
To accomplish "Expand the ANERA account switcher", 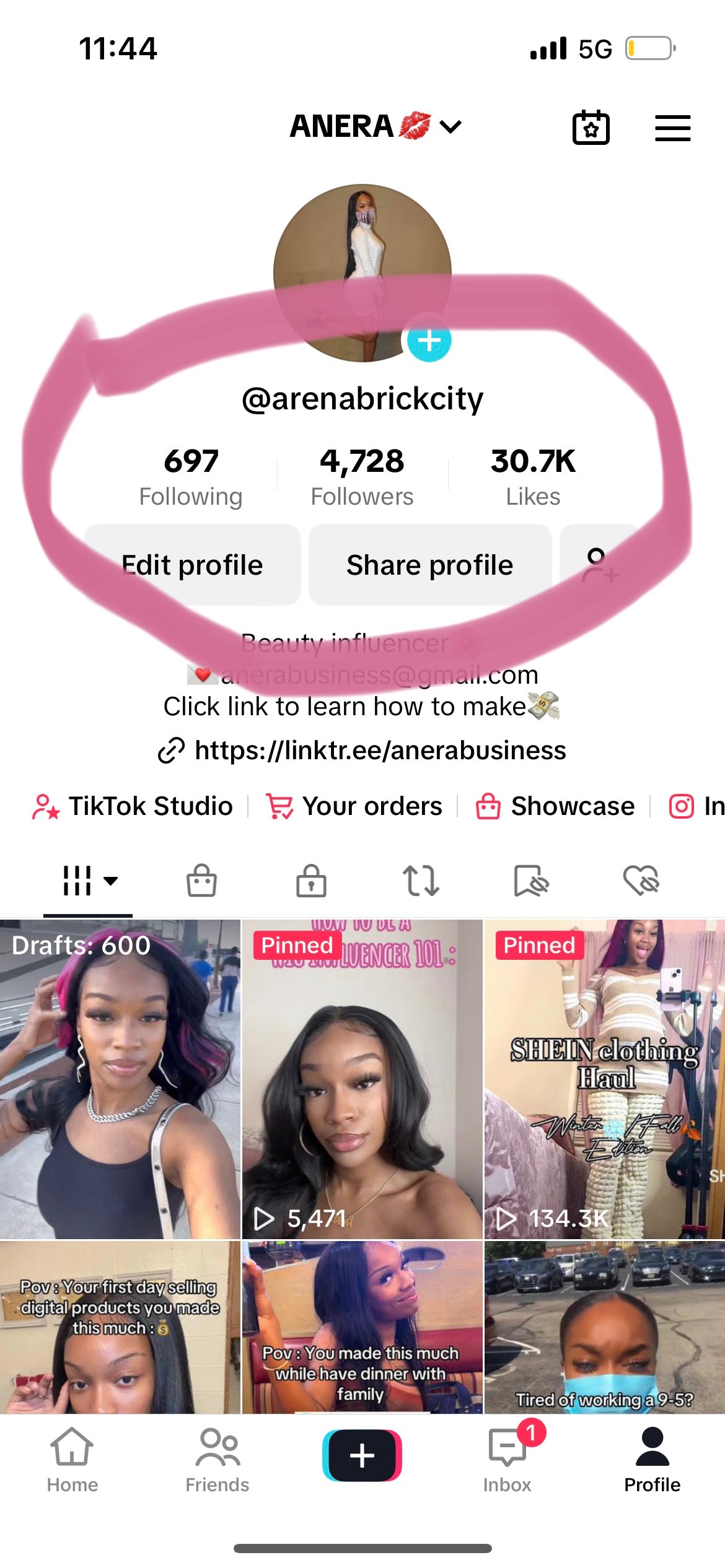I will [376, 126].
